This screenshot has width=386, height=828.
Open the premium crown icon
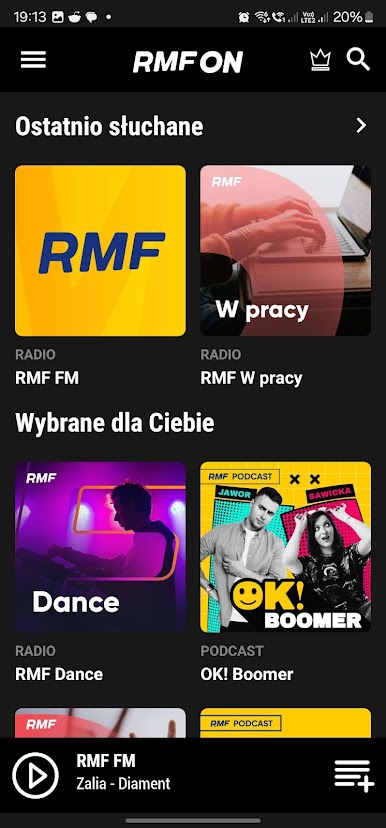[x=320, y=60]
